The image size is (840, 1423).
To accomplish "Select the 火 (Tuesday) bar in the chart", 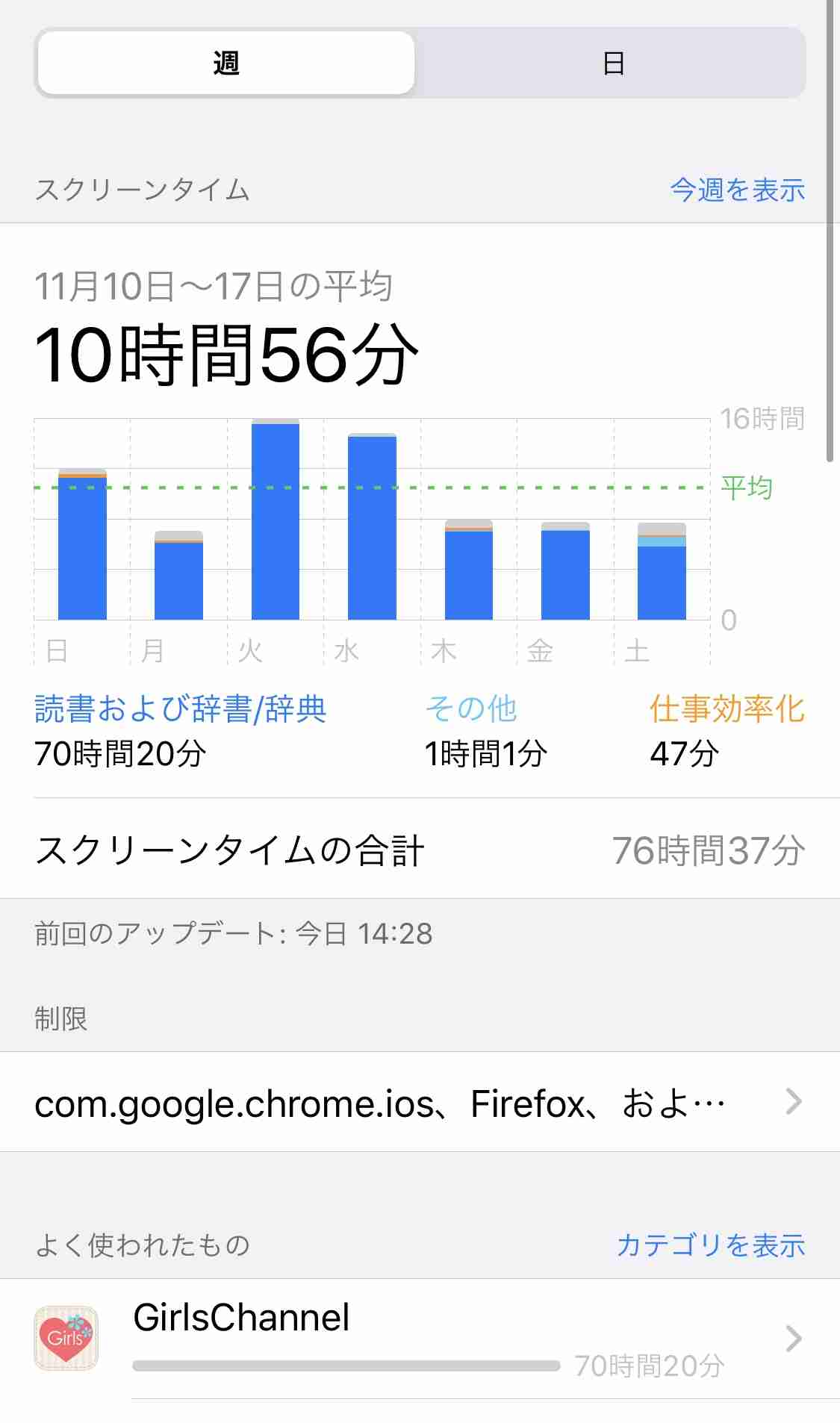I will click(x=276, y=520).
